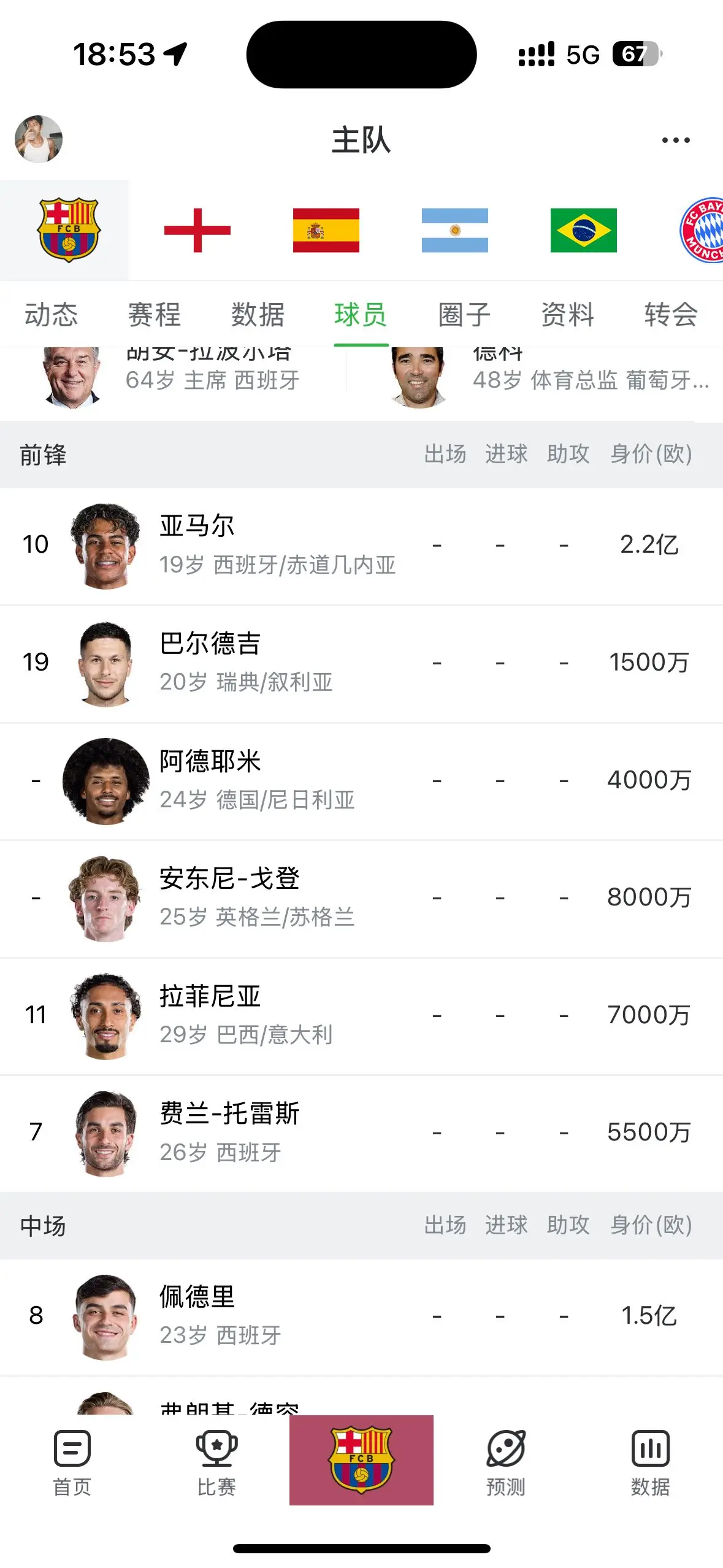The height and width of the screenshot is (1568, 723).
Task: Switch to the 转会 tab
Action: (671, 315)
